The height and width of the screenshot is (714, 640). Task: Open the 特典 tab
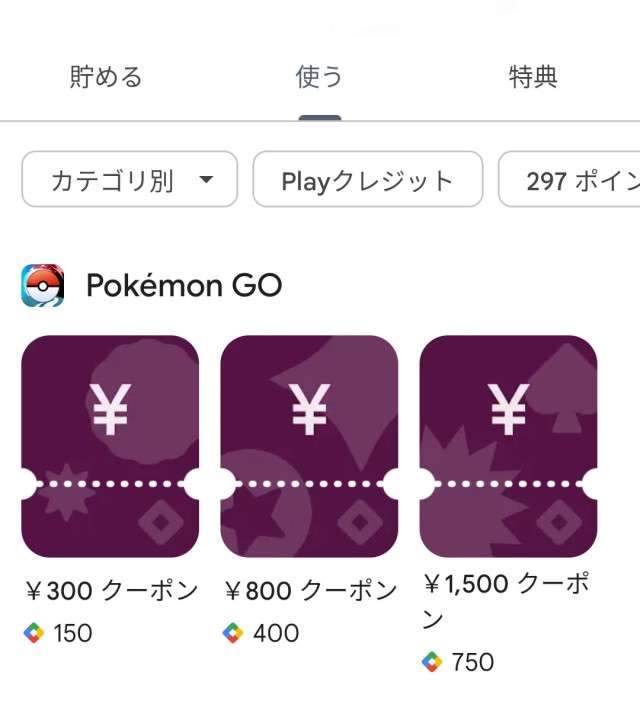coord(532,77)
